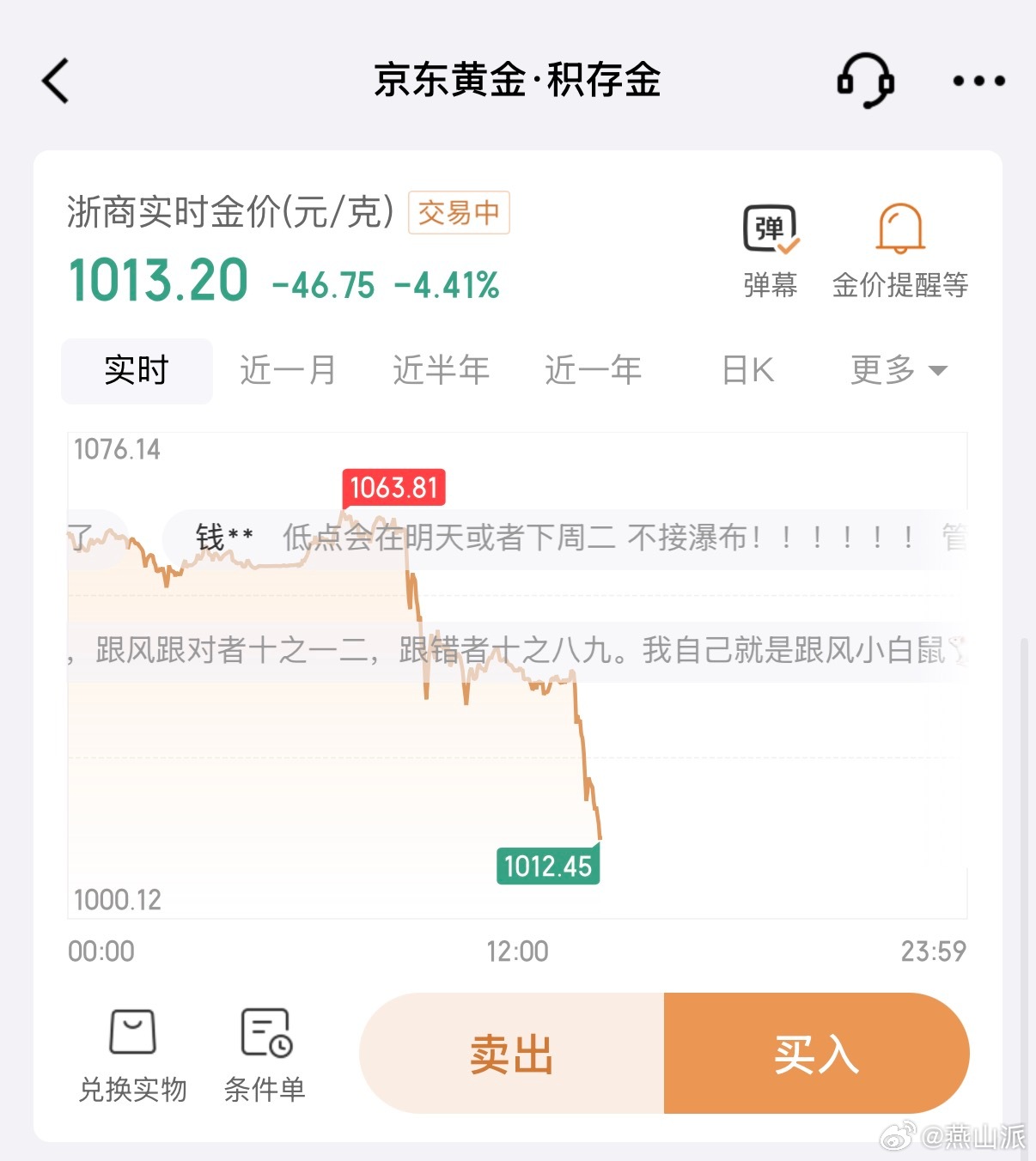
Task: Click the back arrow to exit
Action: (54, 80)
